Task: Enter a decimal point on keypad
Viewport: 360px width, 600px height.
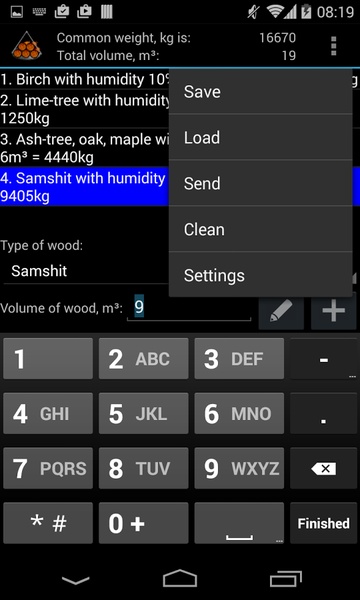Action: (x=324, y=414)
